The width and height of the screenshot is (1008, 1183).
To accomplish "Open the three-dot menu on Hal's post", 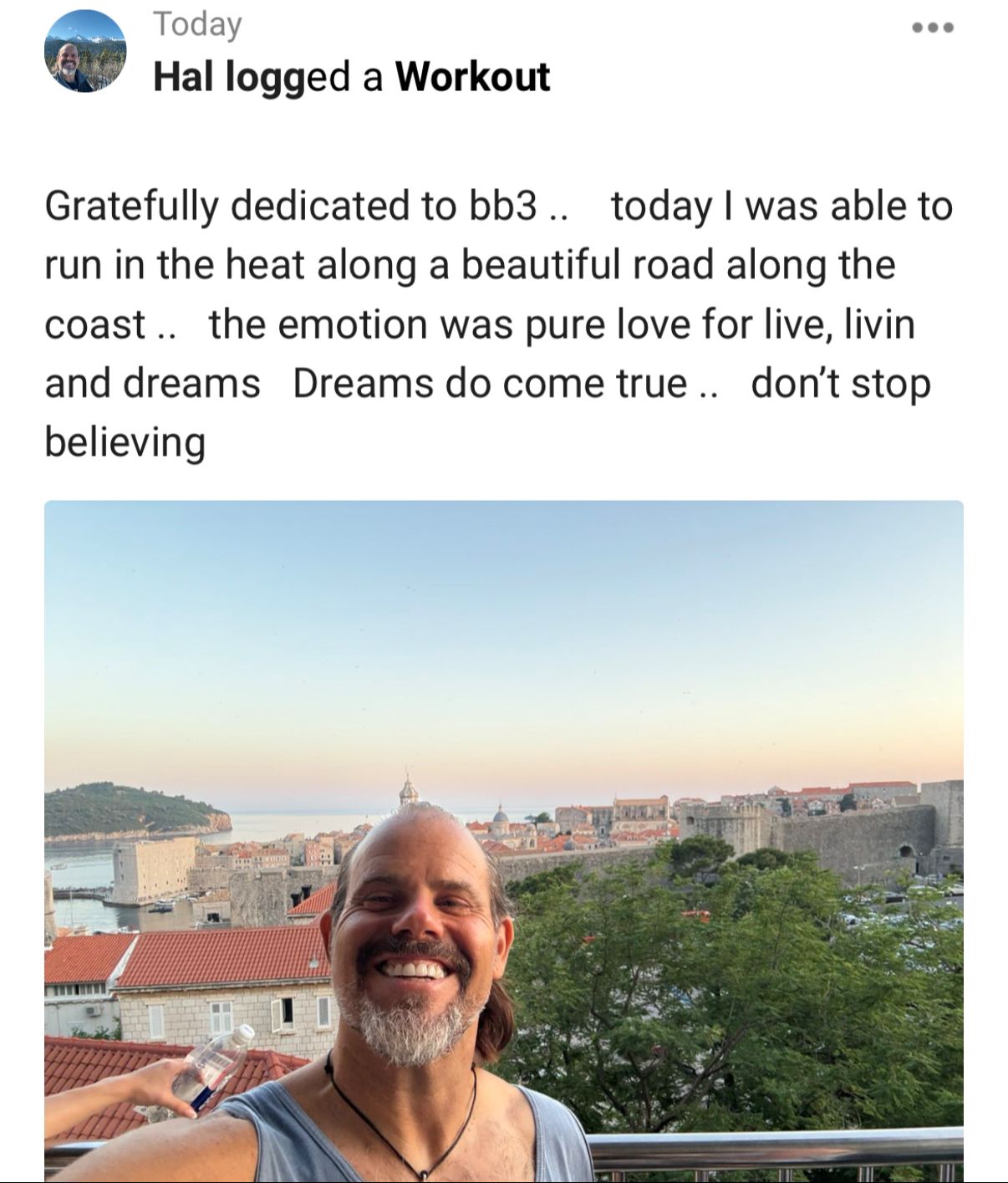I will pyautogui.click(x=932, y=28).
